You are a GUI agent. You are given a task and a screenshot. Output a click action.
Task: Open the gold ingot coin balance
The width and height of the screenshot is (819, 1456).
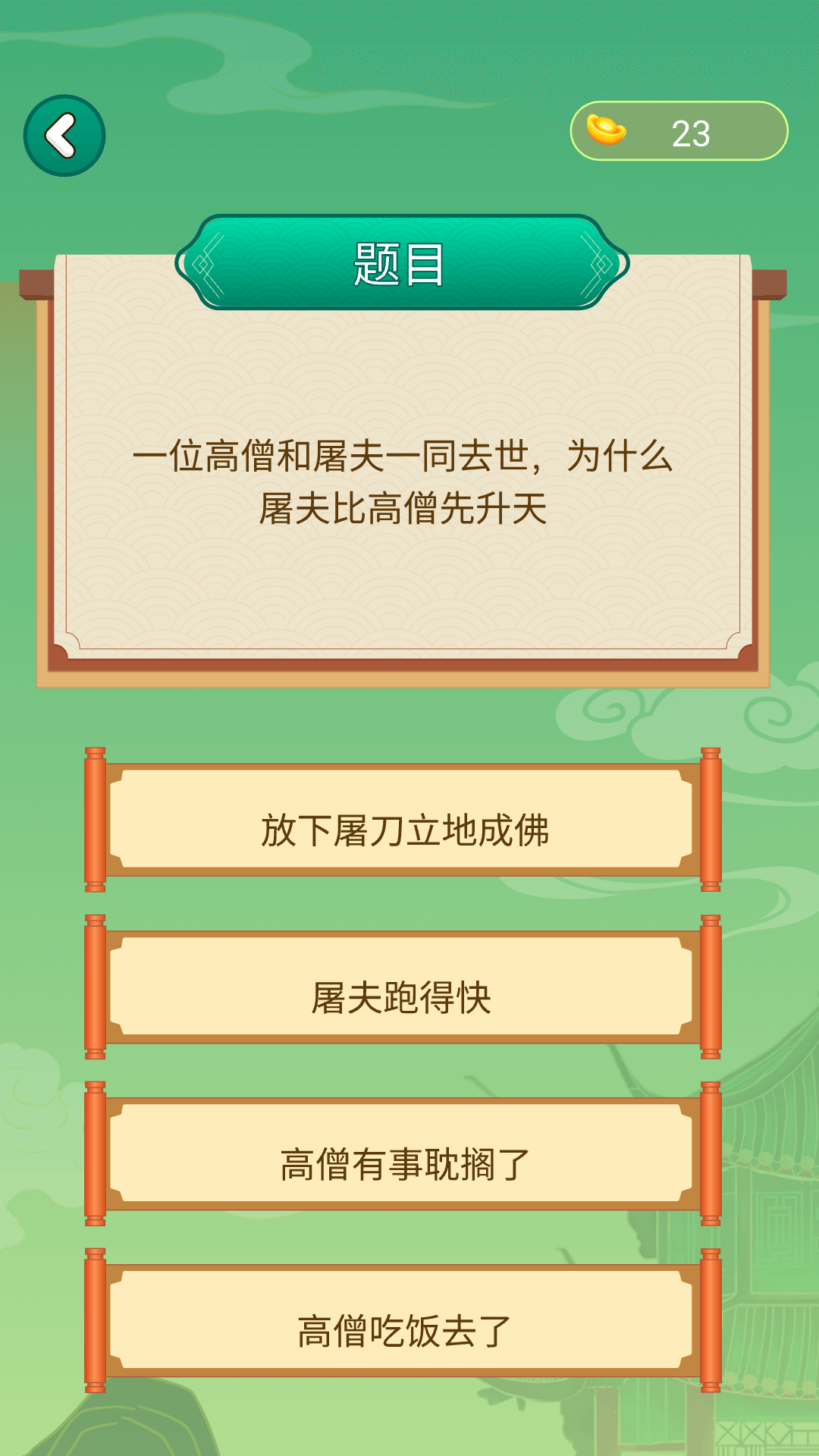[x=679, y=131]
